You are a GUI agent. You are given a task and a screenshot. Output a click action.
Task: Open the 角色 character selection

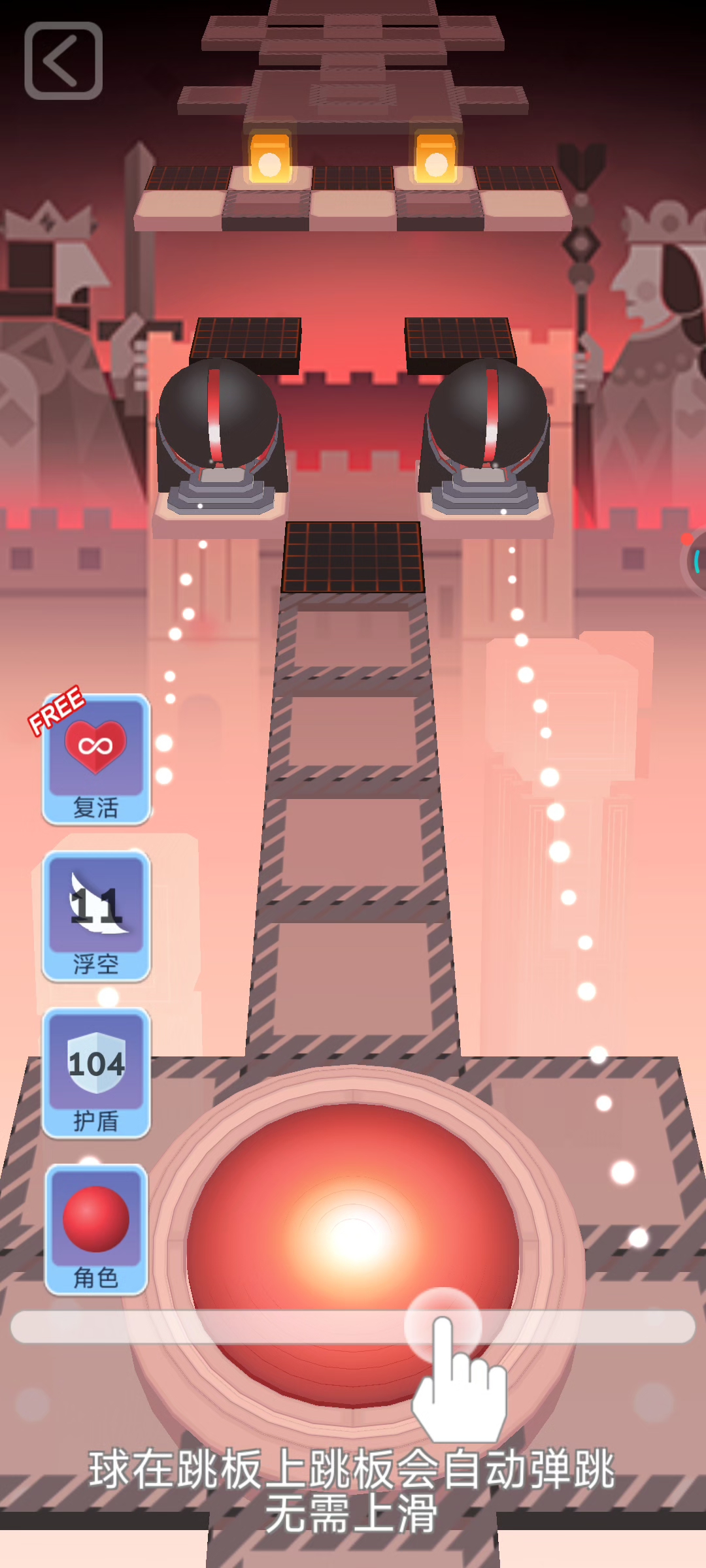tap(96, 1230)
